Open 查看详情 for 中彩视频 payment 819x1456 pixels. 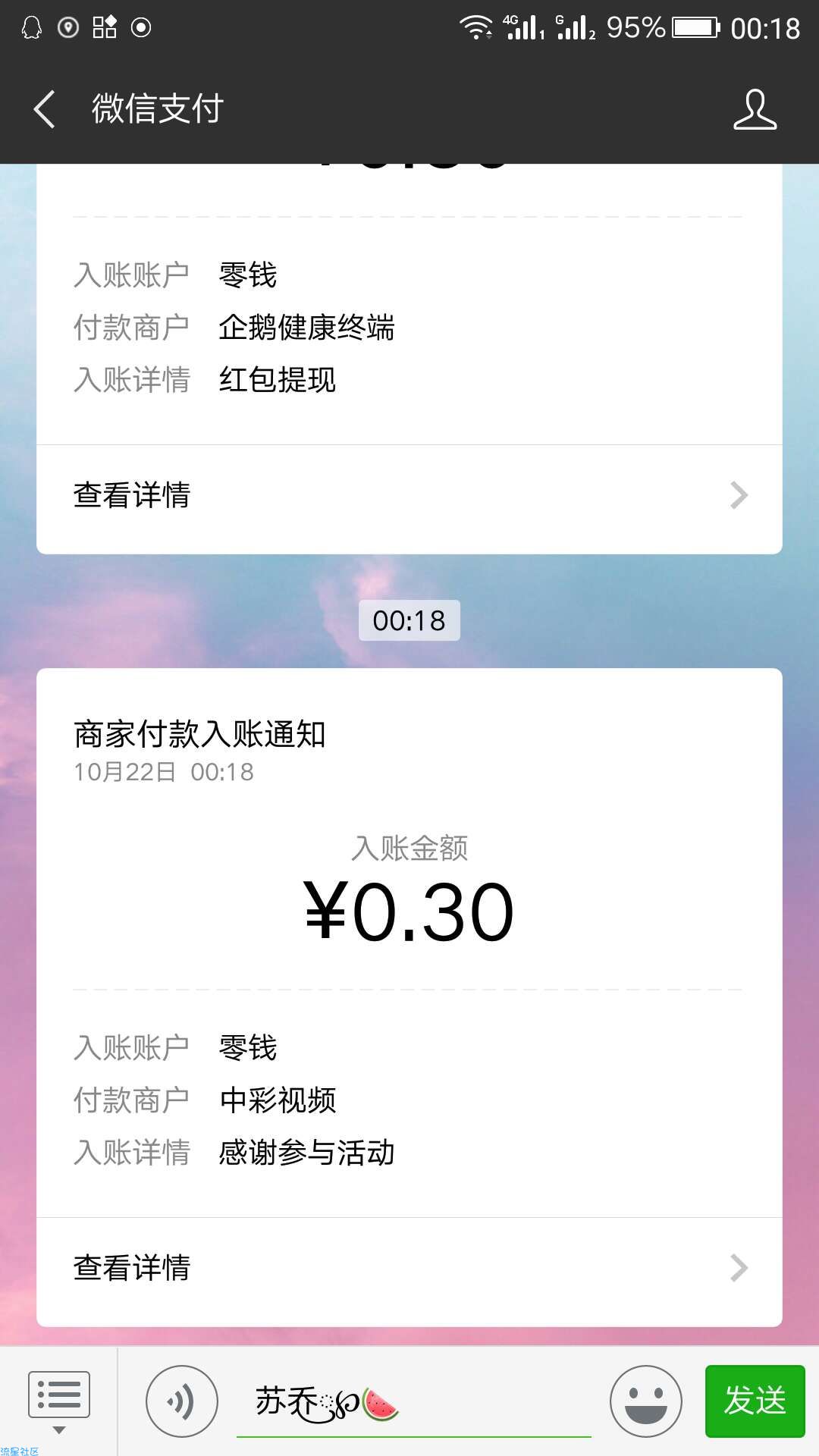pyautogui.click(x=409, y=1268)
